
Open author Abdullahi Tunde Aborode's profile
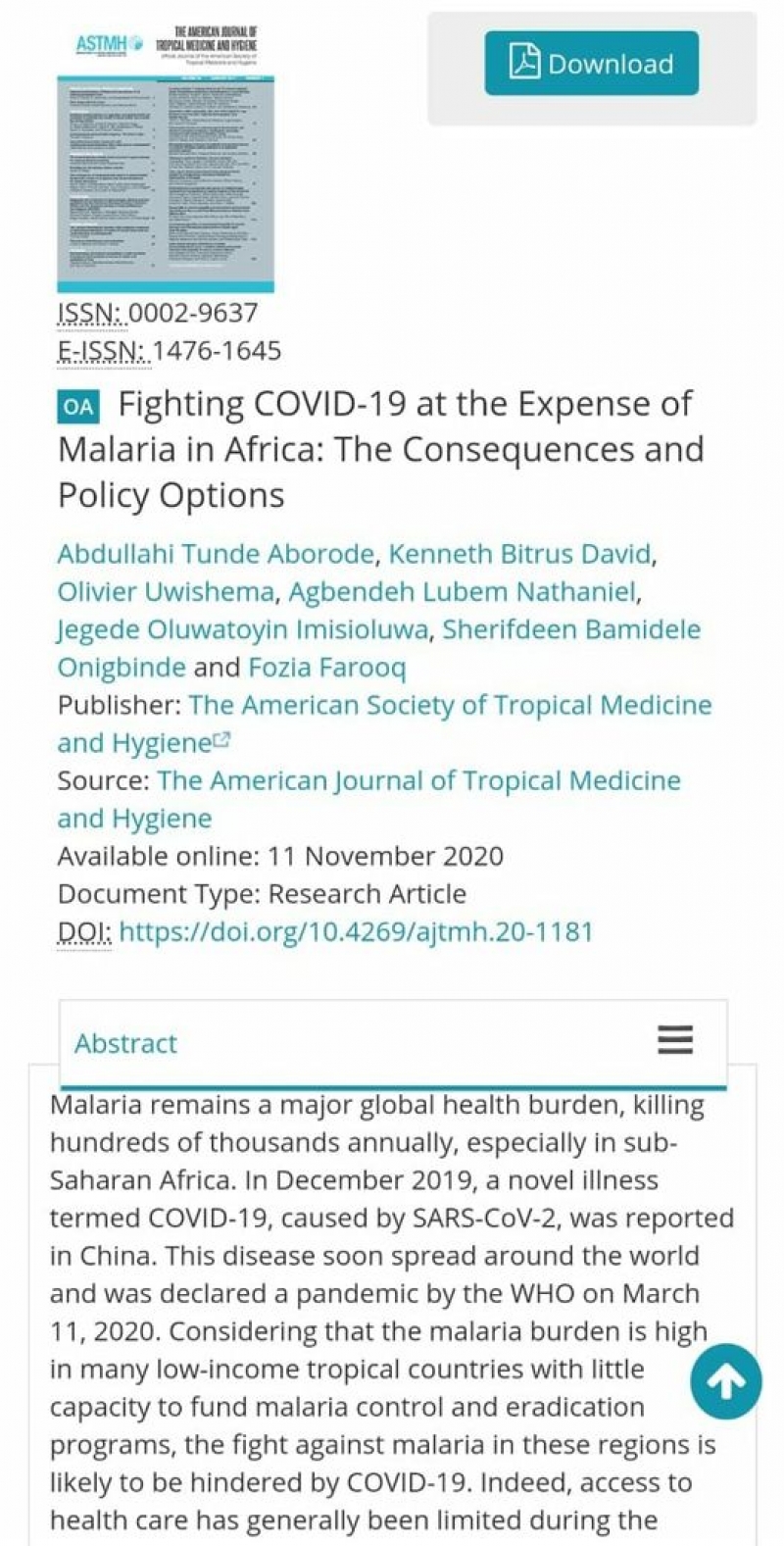pos(216,554)
